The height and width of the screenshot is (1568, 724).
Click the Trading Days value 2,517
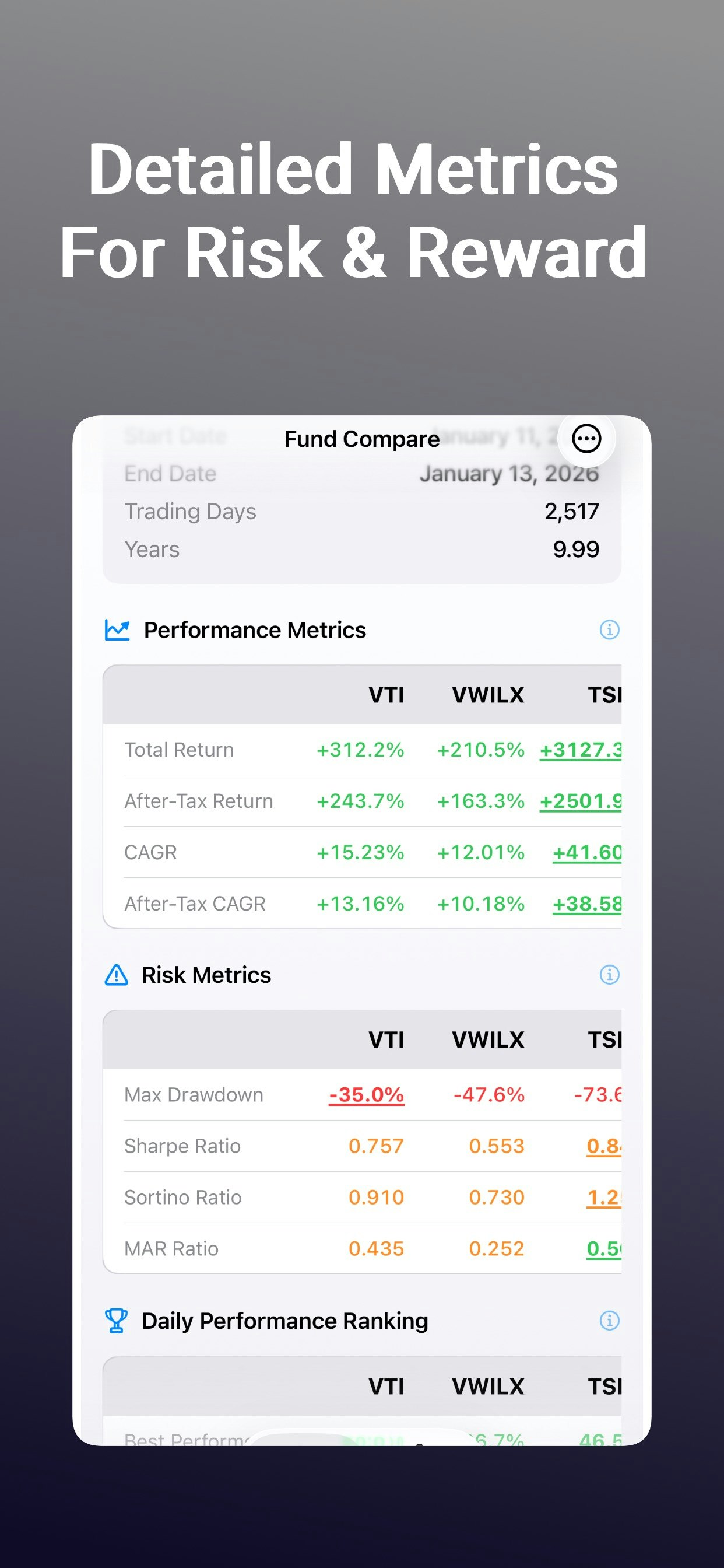tap(572, 512)
